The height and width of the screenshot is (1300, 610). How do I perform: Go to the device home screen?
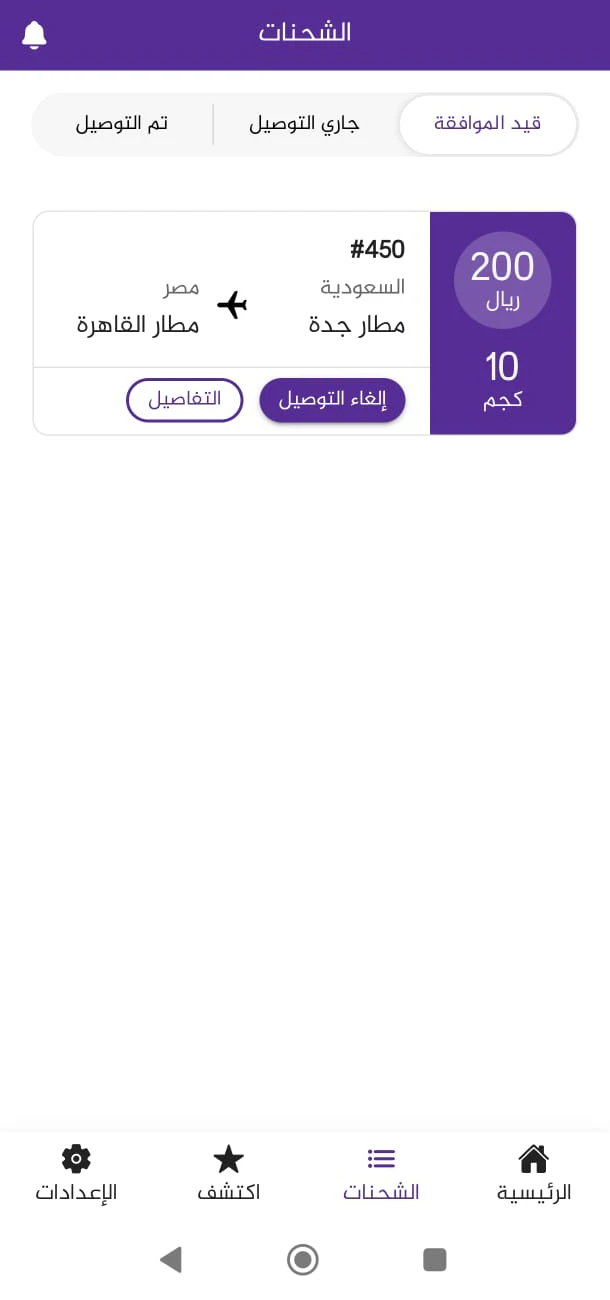(x=303, y=1259)
